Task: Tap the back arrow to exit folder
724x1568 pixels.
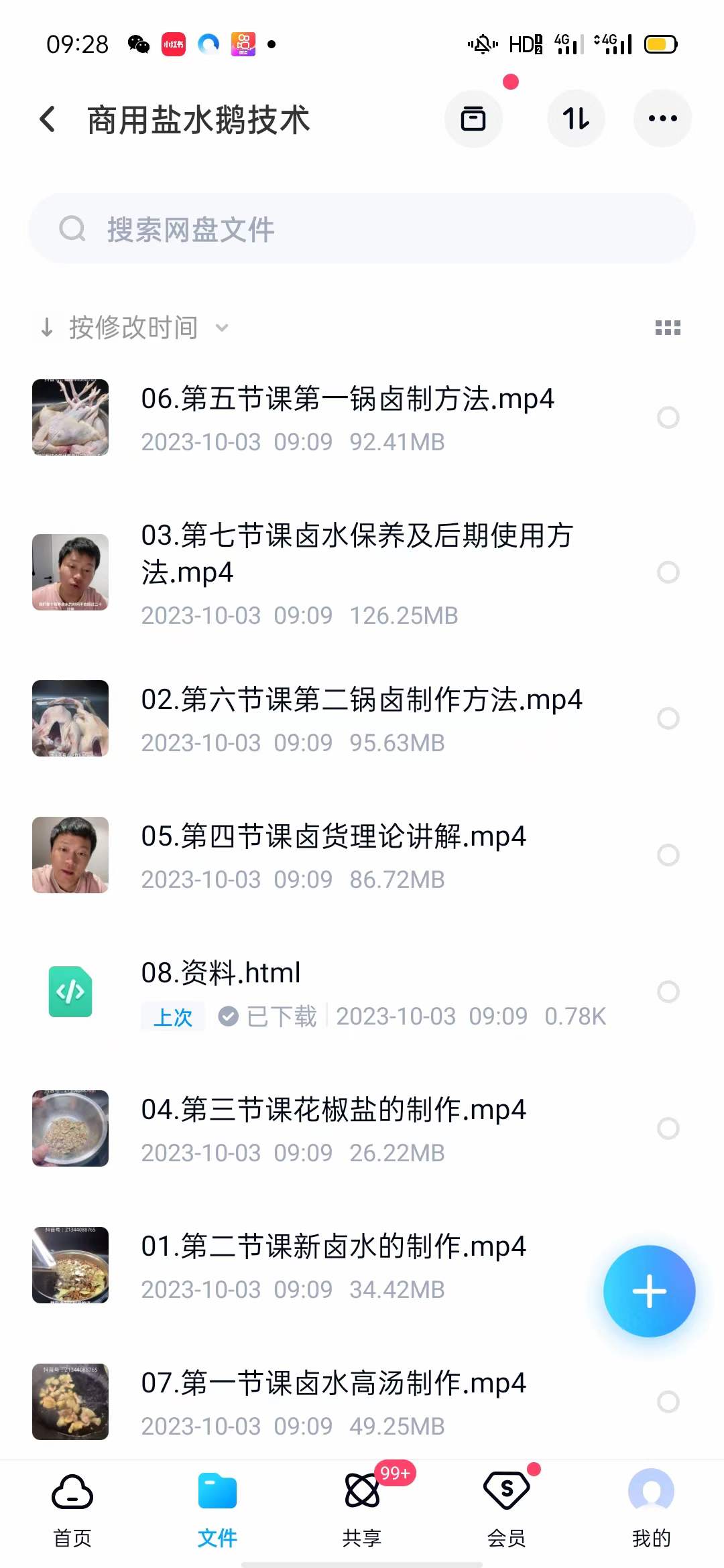Action: click(x=47, y=118)
